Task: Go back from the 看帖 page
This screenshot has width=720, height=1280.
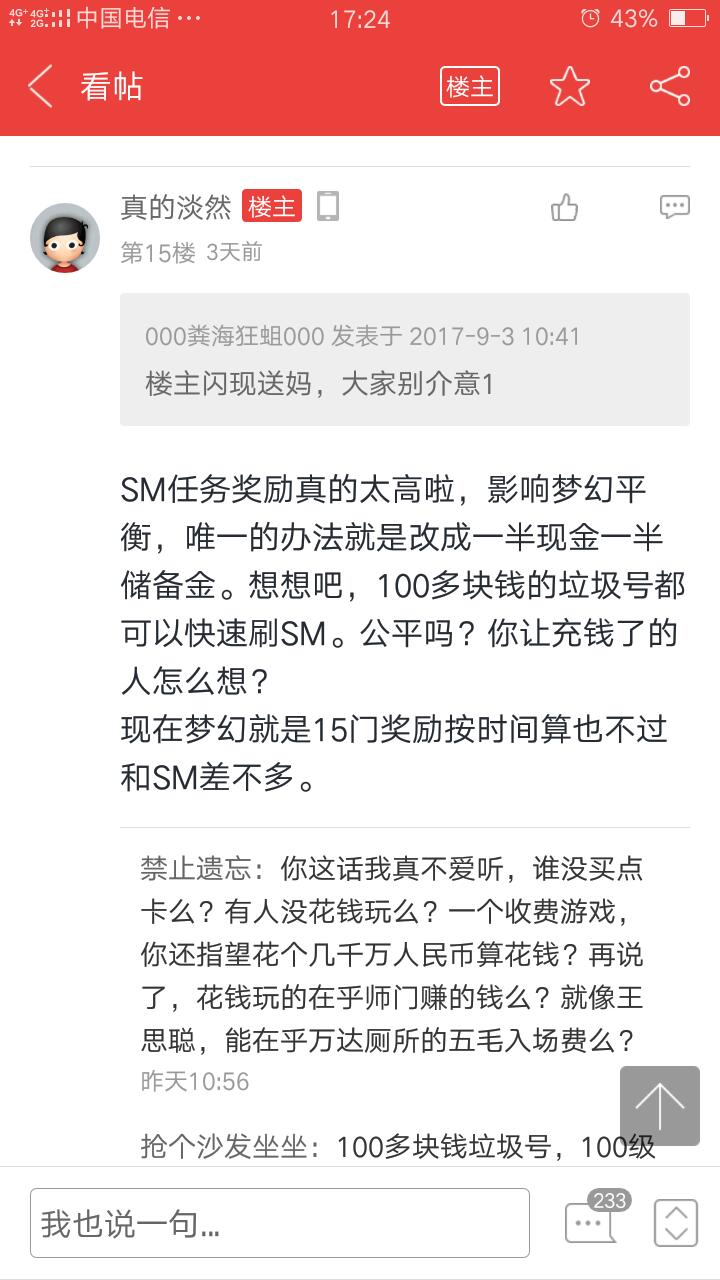Action: pos(40,87)
